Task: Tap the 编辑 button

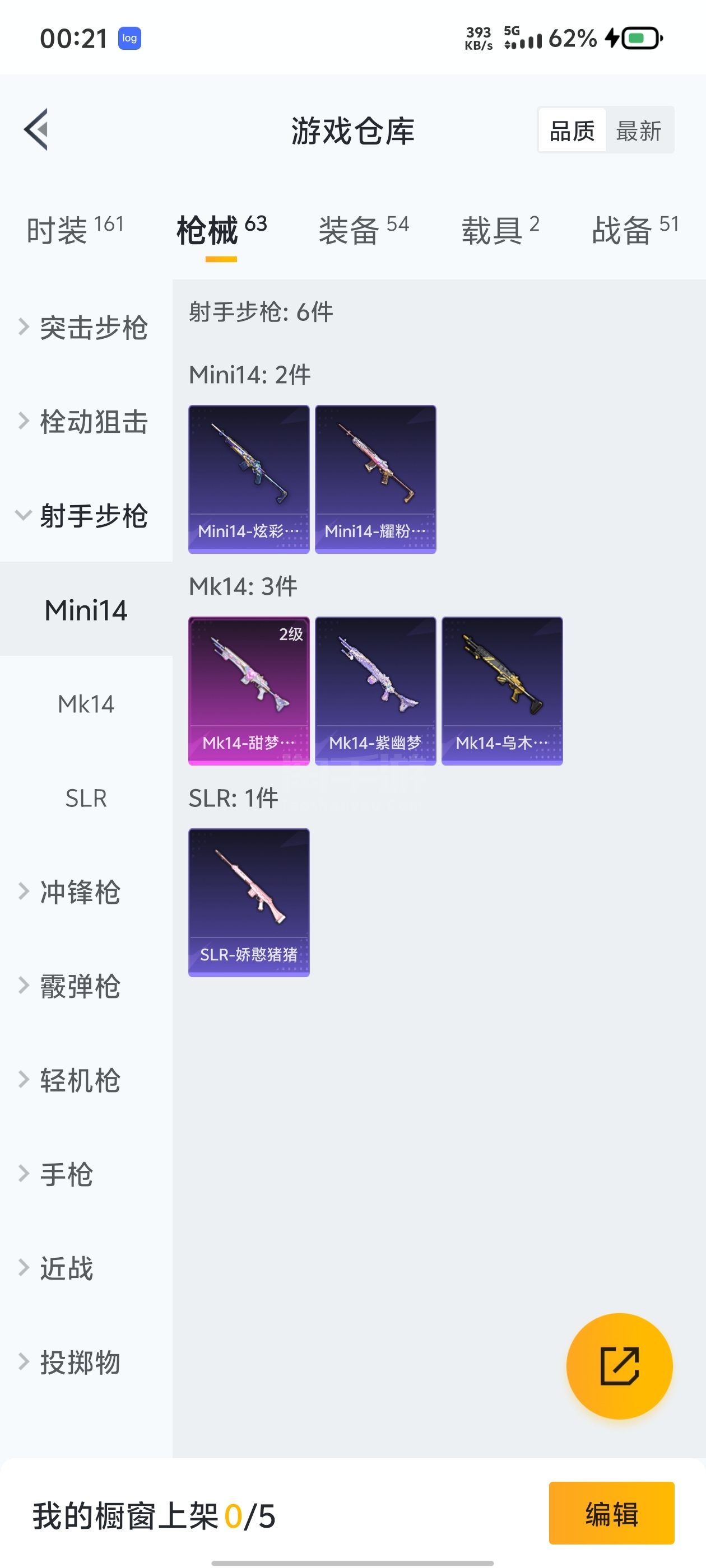Action: coord(611,1513)
